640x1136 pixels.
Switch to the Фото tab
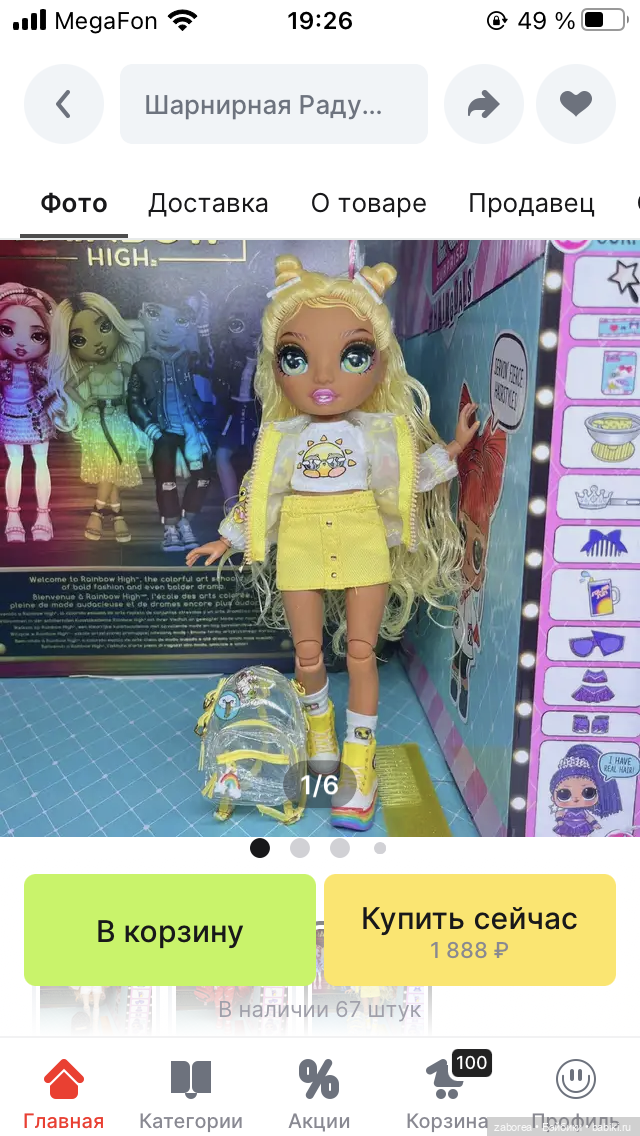pyautogui.click(x=74, y=204)
